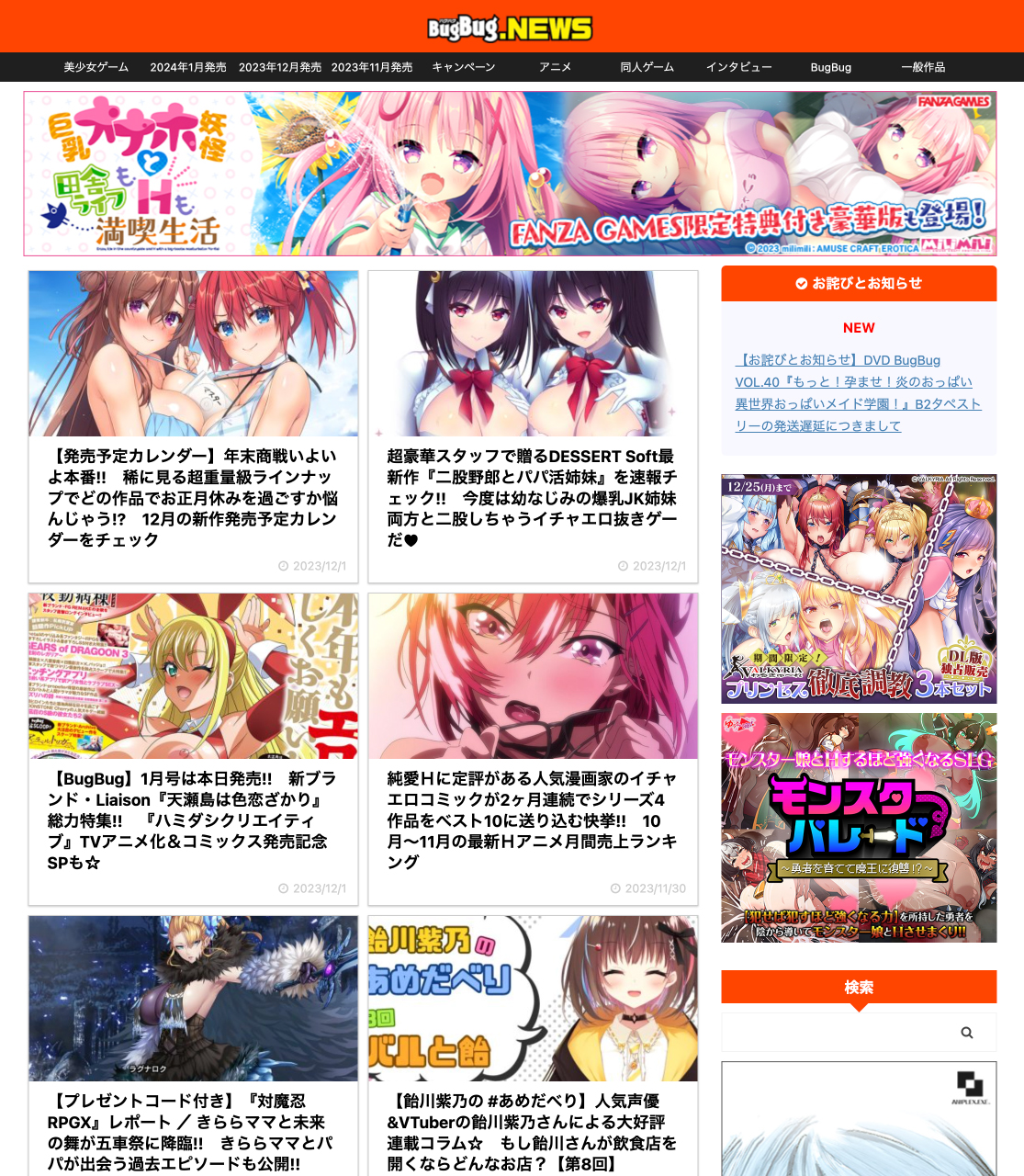Switch to the アニメ category

tap(556, 67)
